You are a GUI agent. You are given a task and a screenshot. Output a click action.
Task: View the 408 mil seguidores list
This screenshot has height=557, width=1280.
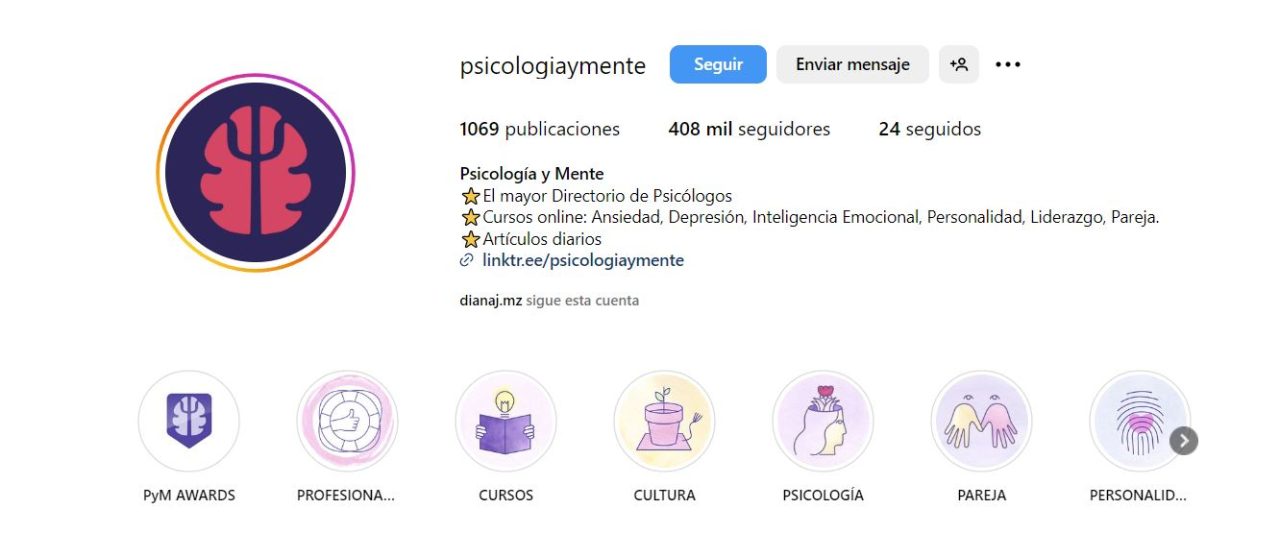tap(749, 129)
